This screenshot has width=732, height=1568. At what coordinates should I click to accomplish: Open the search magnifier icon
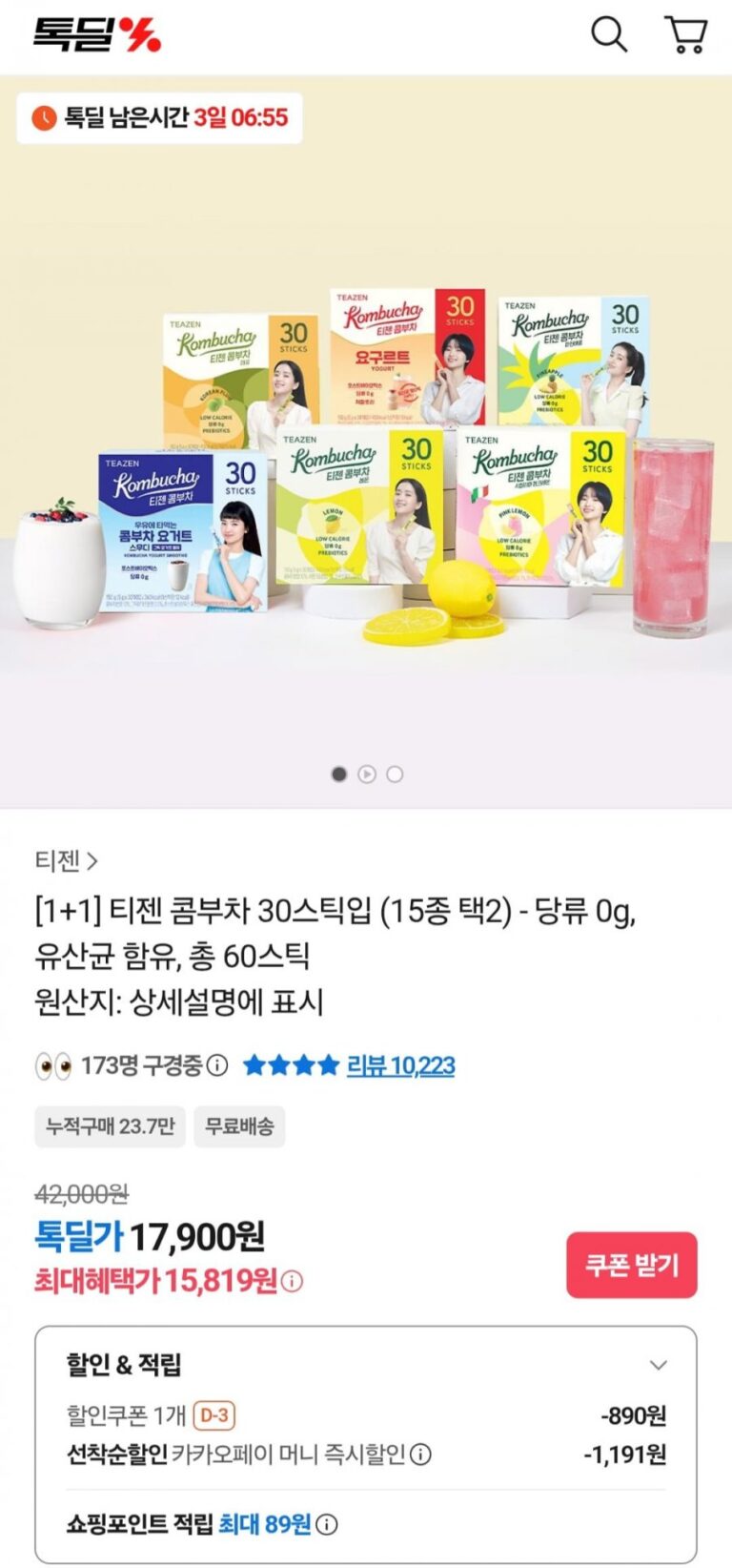609,35
